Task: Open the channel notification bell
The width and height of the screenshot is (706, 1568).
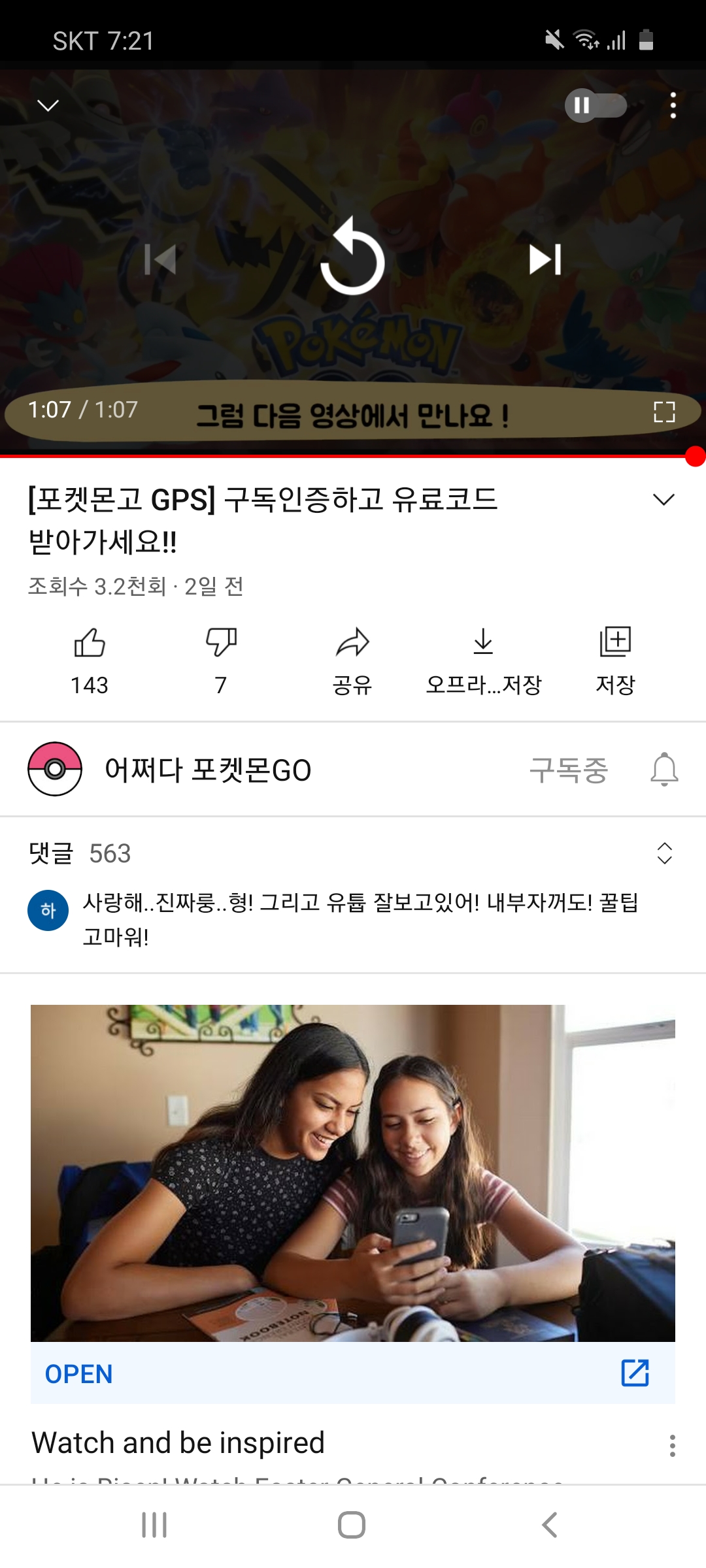Action: 664,769
